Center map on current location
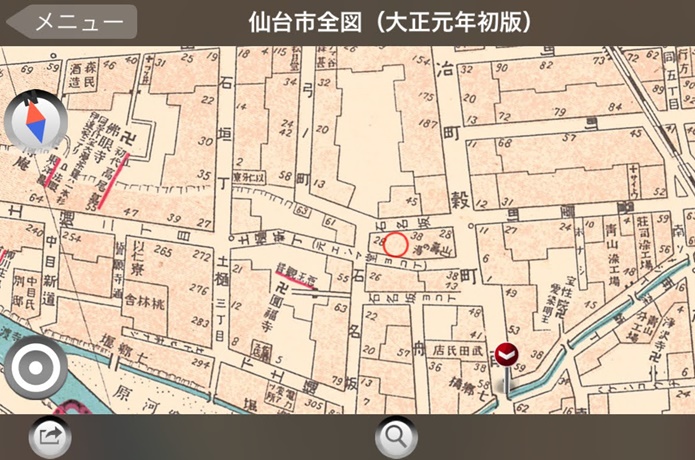 coord(35,368)
